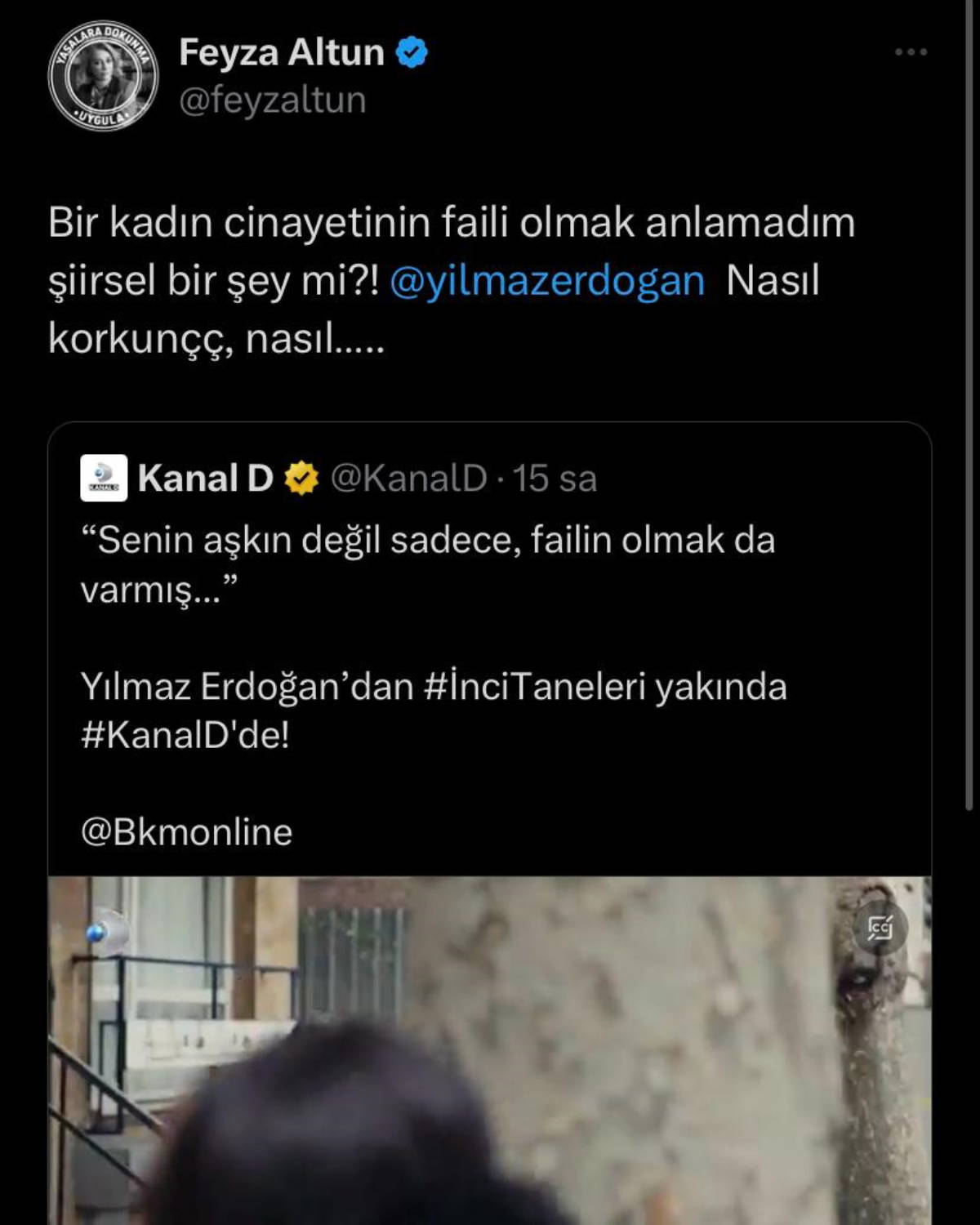View Feyza Altun's profile by name

click(282, 52)
